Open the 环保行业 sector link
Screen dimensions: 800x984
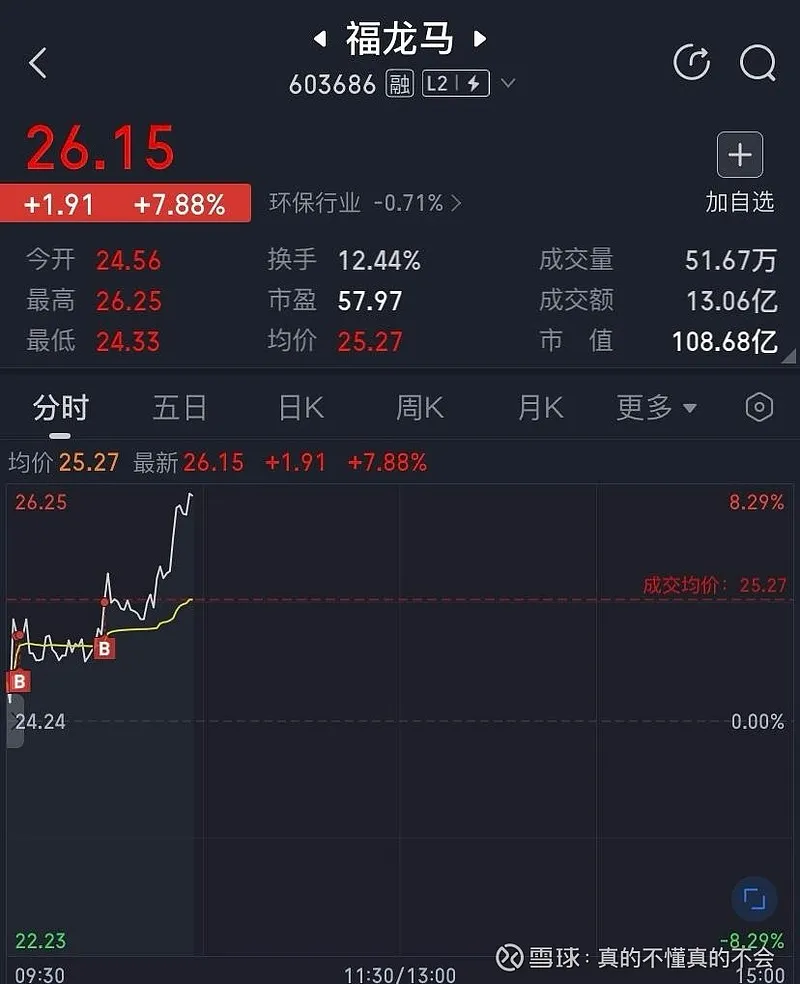pos(365,203)
